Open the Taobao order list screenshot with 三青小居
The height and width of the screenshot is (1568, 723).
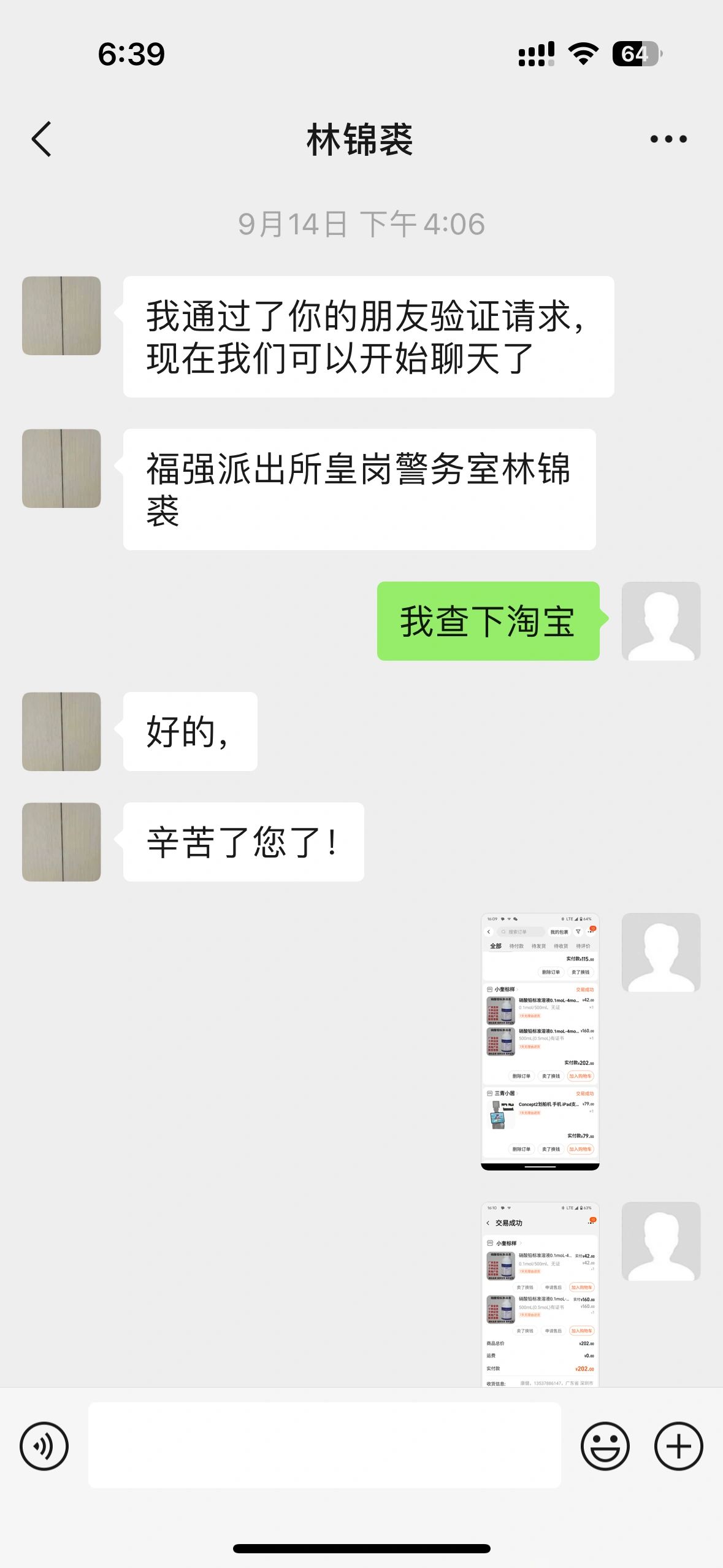pos(540,1041)
